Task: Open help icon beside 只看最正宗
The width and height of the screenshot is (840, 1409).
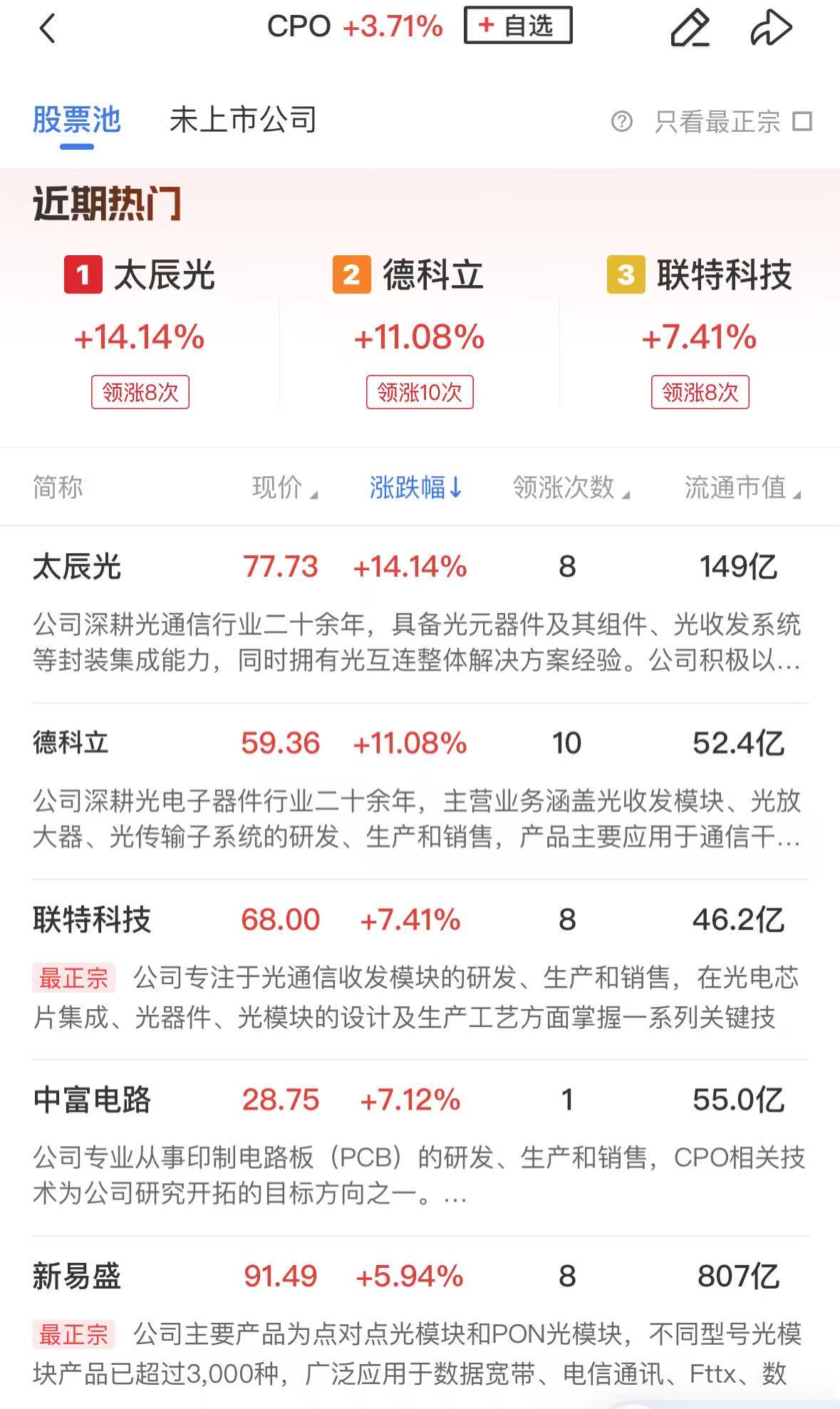Action: pyautogui.click(x=621, y=122)
